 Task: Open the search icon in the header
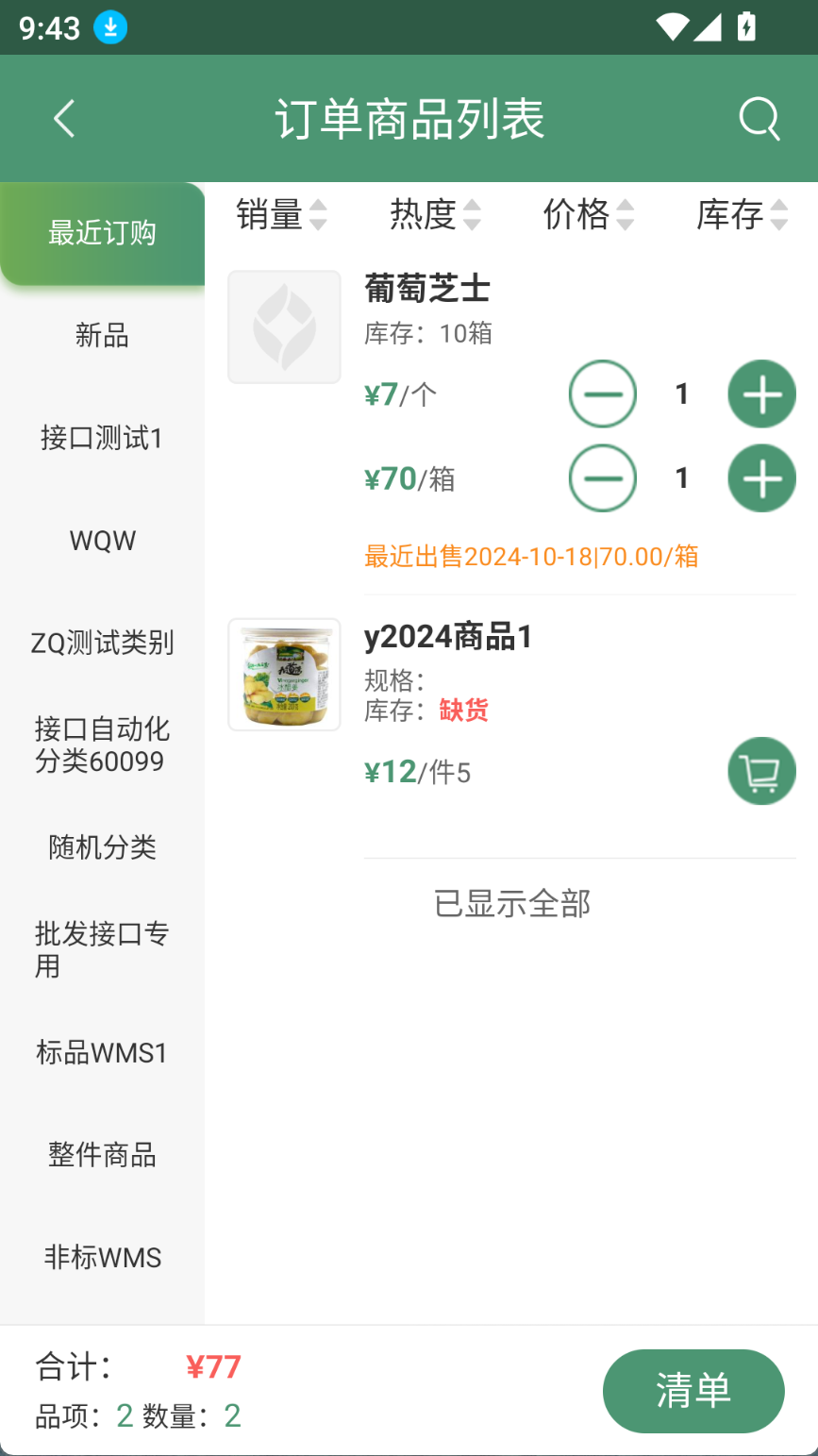pyautogui.click(x=759, y=119)
